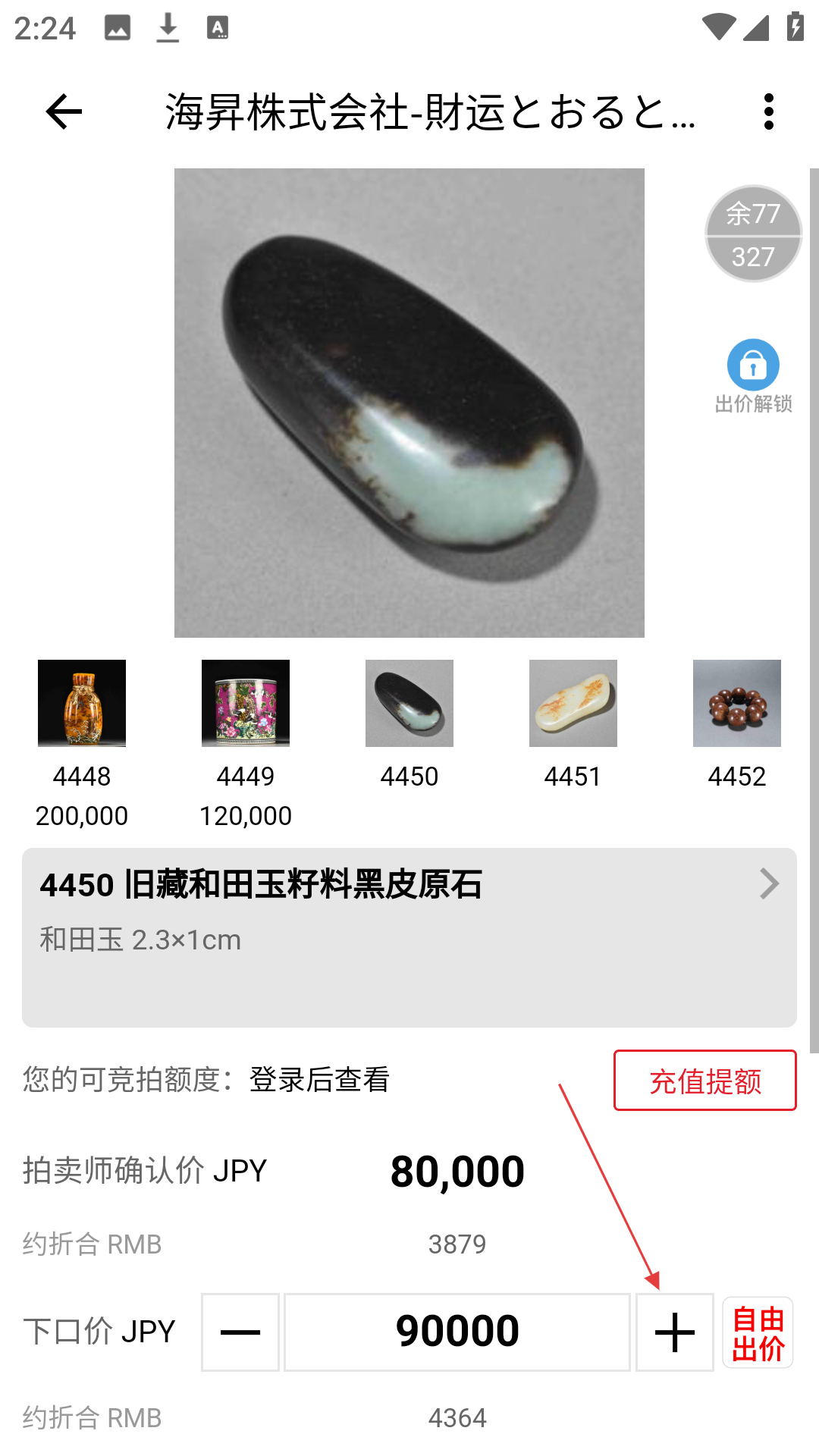Go back using the arrow icon

click(64, 112)
